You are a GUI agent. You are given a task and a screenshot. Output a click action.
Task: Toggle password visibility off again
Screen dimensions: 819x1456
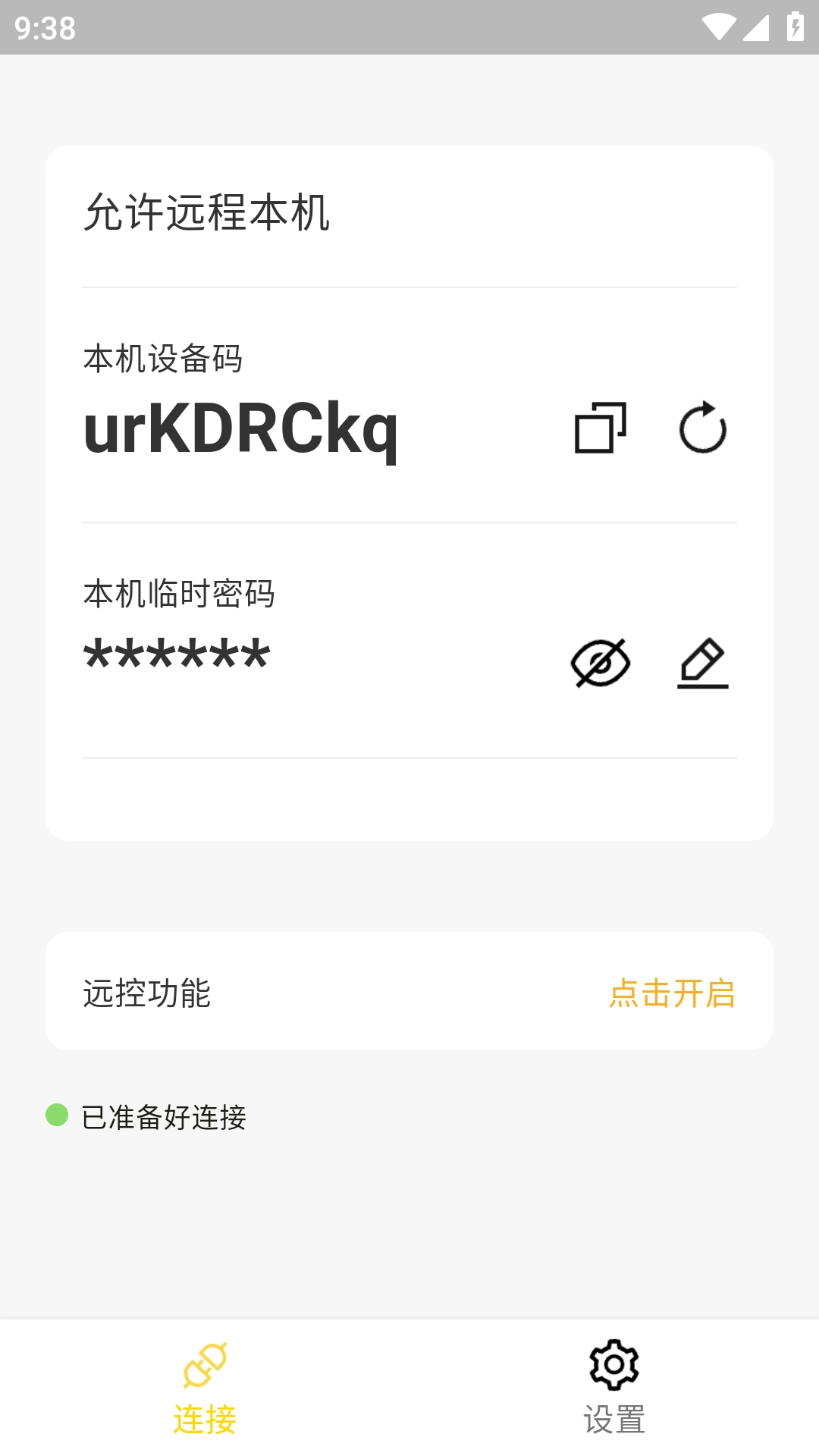[x=599, y=663]
